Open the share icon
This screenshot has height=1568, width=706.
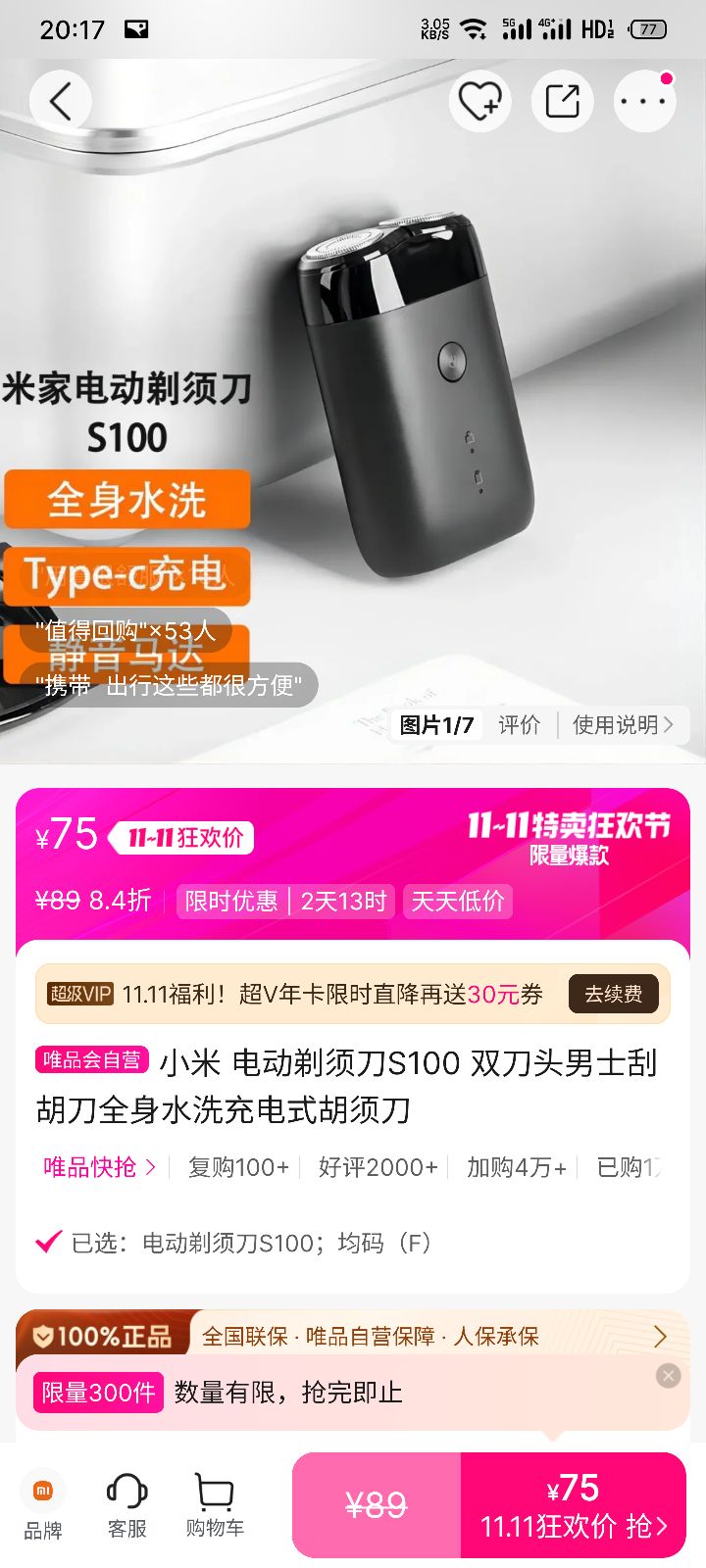[561, 101]
